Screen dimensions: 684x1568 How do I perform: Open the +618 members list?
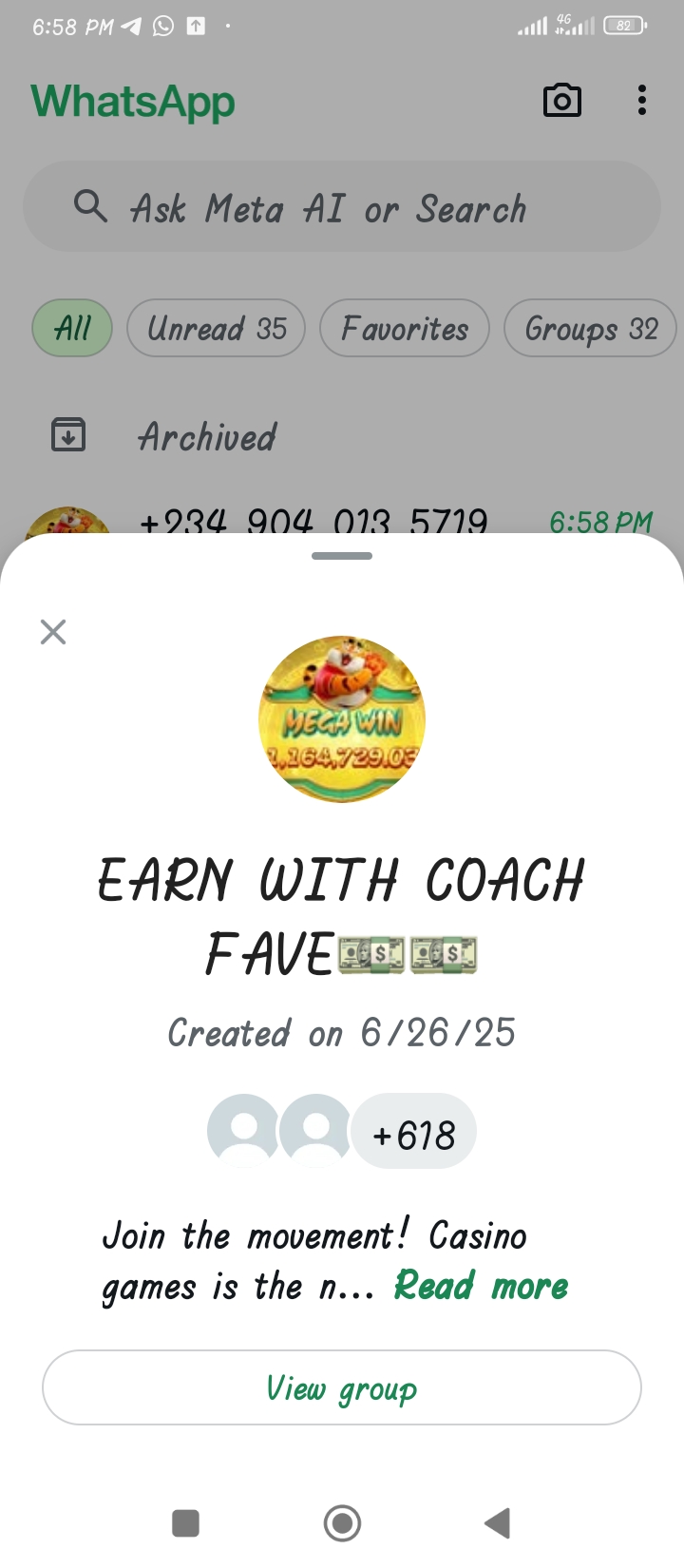(413, 1135)
